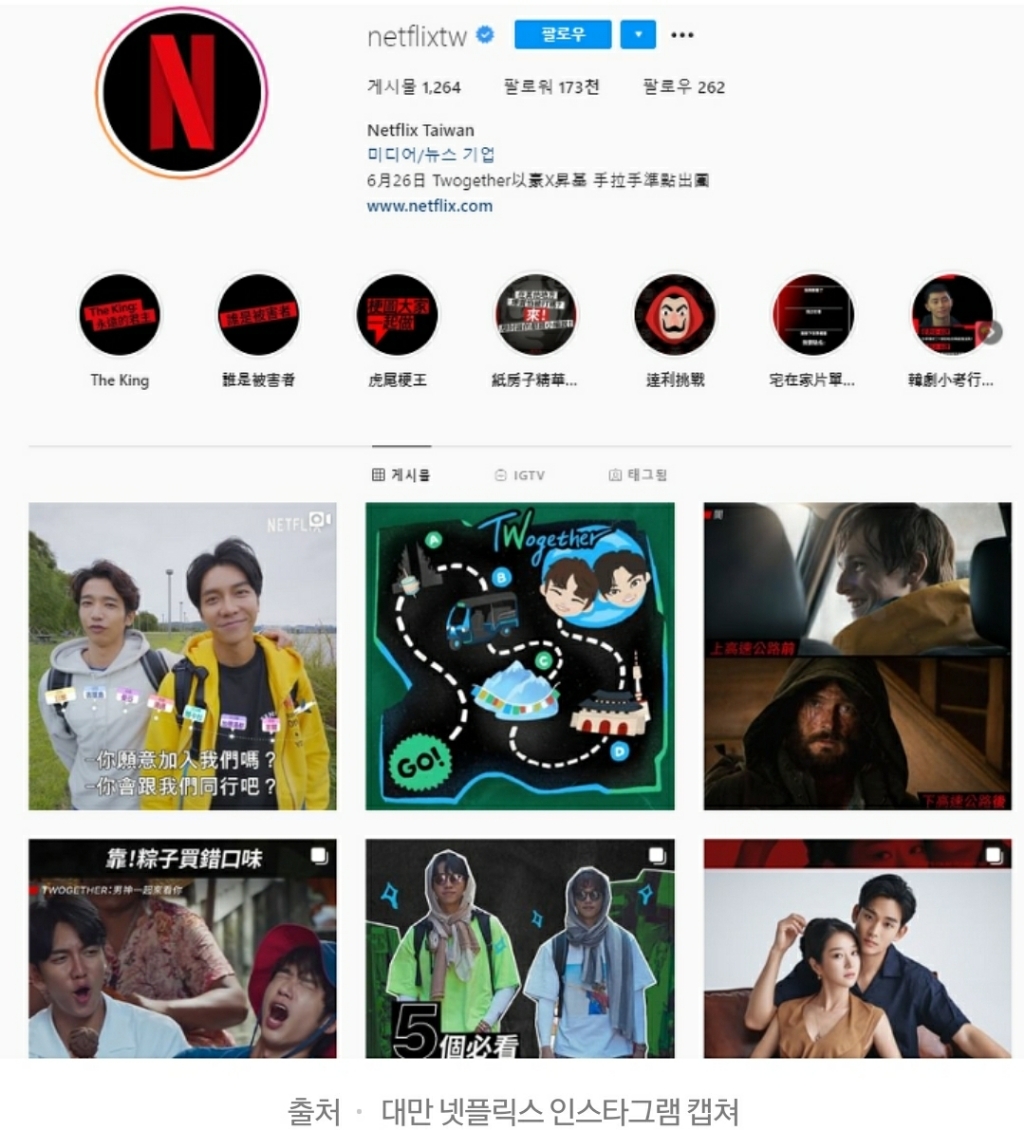1024x1130 pixels.
Task: Open the 誰是被害者 story highlight
Action: click(258, 315)
